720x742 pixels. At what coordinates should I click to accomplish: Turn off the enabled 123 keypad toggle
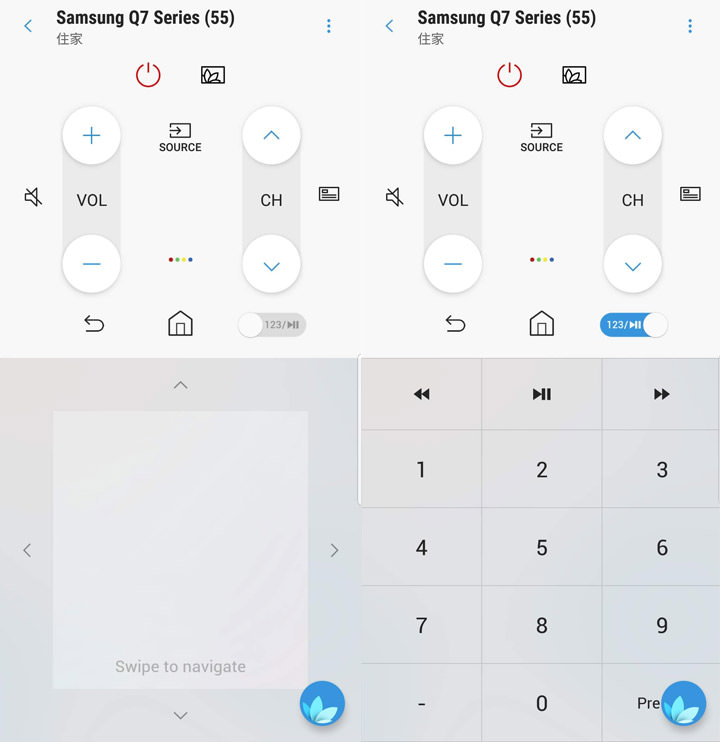click(633, 325)
